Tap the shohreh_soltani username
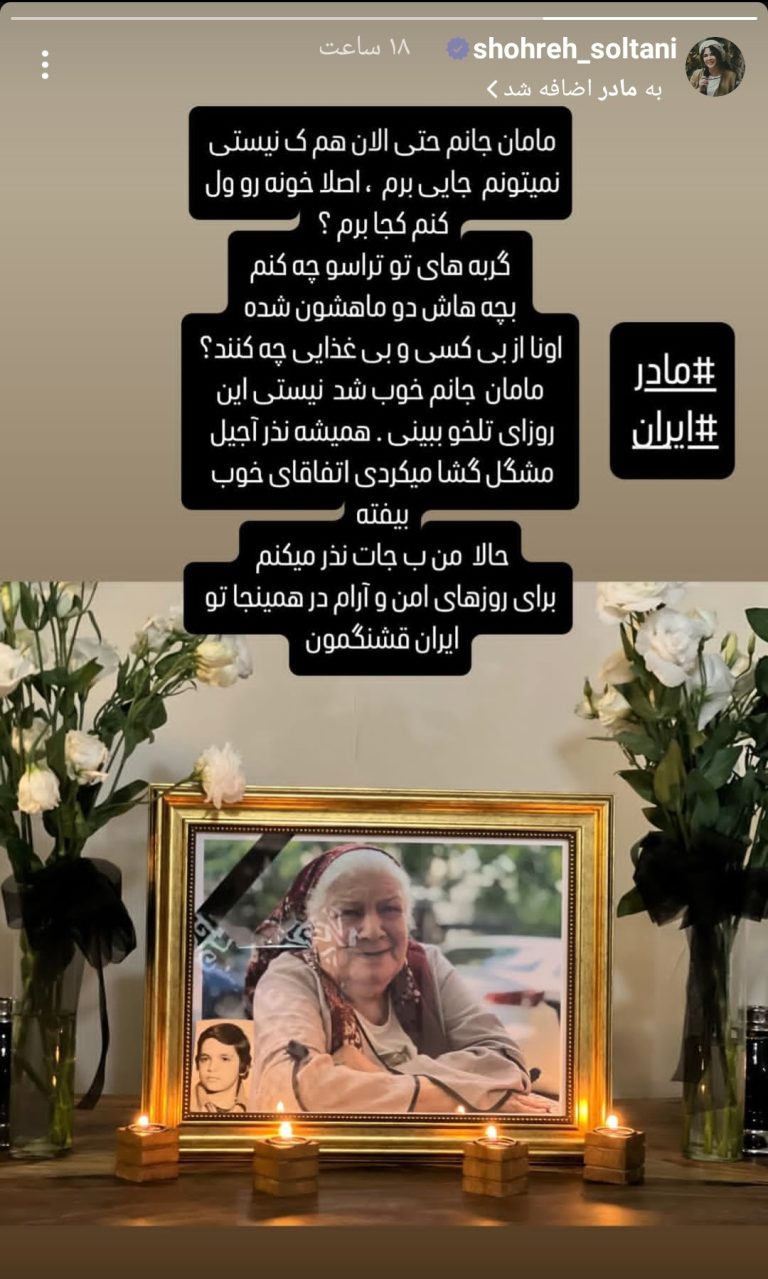 (574, 48)
